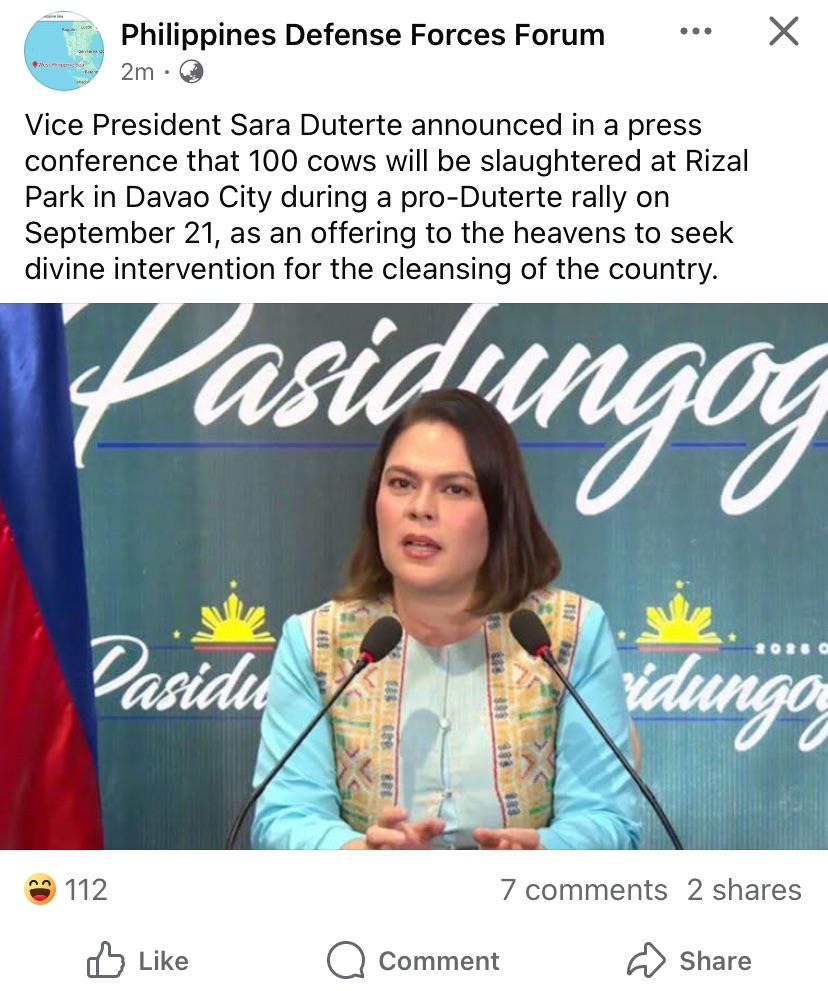The image size is (828, 991).
Task: Share this post
Action: click(x=688, y=961)
